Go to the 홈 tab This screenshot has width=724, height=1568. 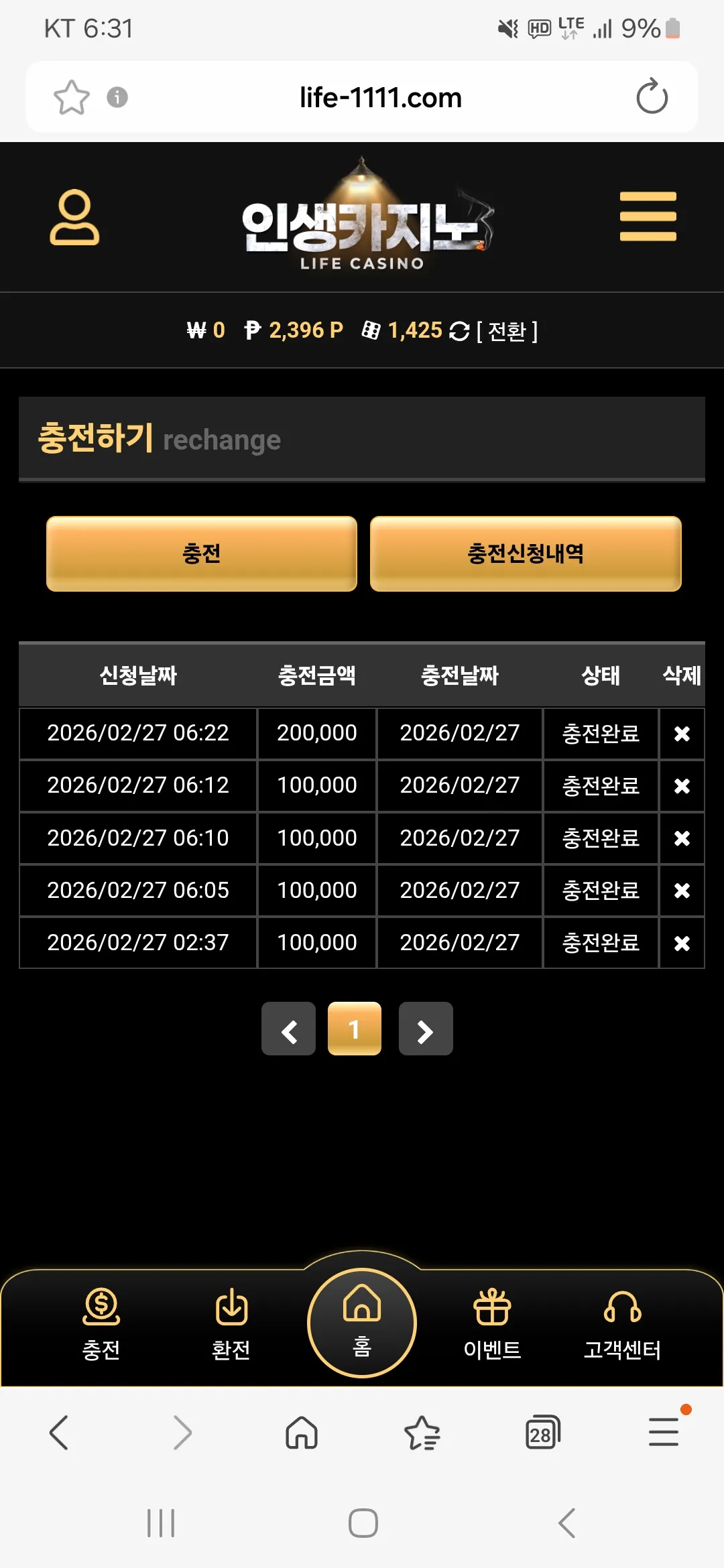point(362,1323)
